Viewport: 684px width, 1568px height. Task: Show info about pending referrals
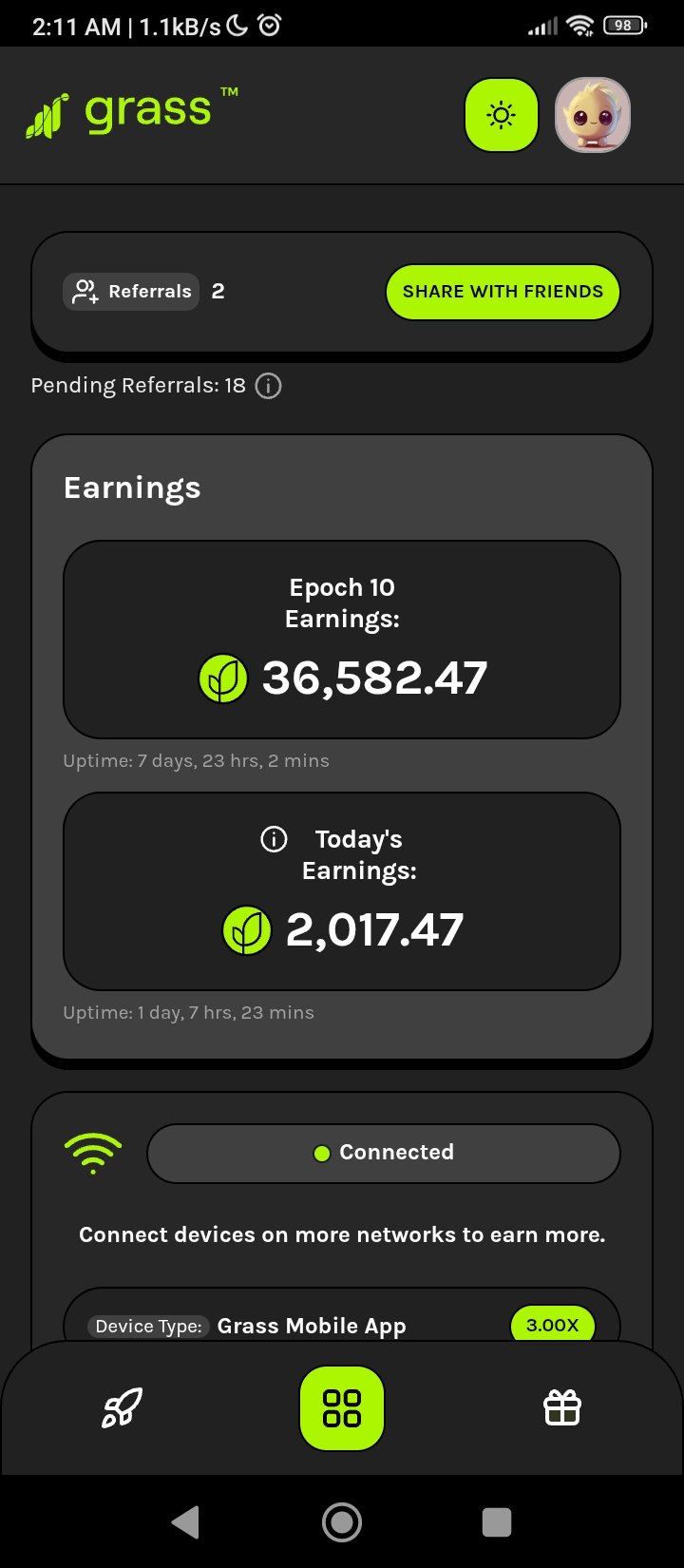(x=269, y=386)
